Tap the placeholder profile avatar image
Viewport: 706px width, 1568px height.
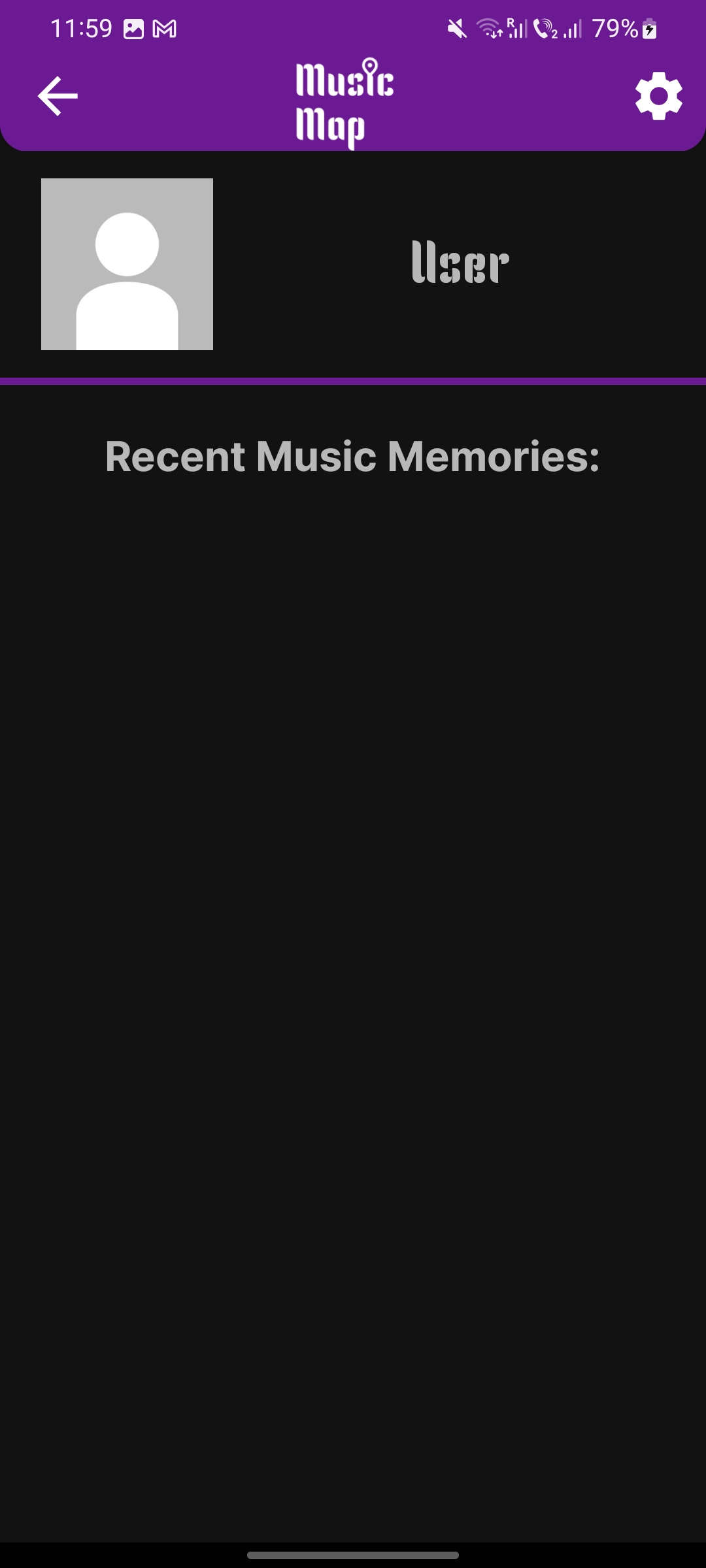127,265
